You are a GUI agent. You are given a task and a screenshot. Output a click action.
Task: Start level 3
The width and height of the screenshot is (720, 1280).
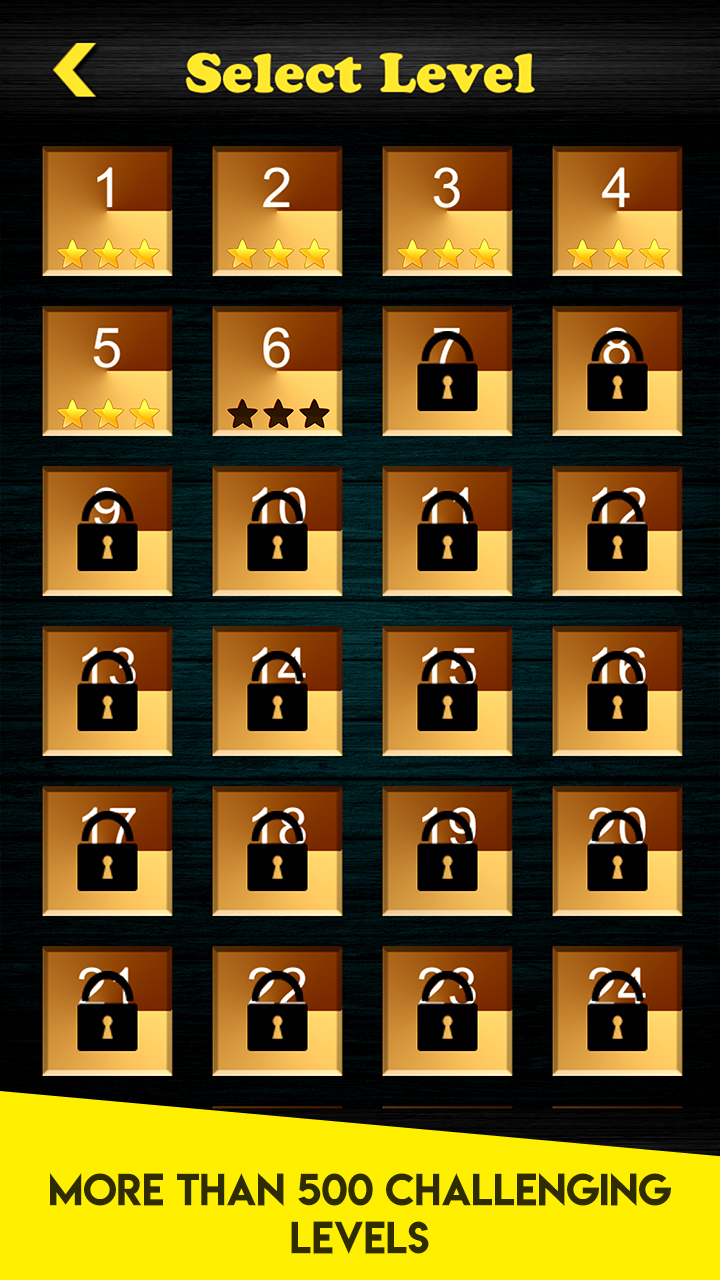(447, 211)
